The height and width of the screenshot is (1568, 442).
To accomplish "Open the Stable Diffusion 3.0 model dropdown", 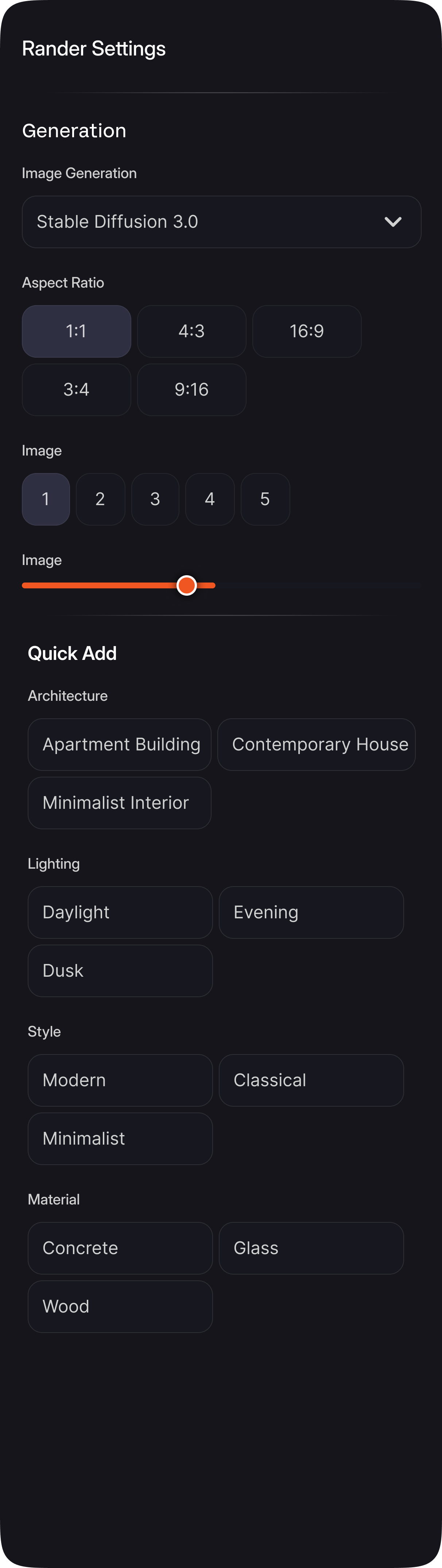I will point(221,222).
